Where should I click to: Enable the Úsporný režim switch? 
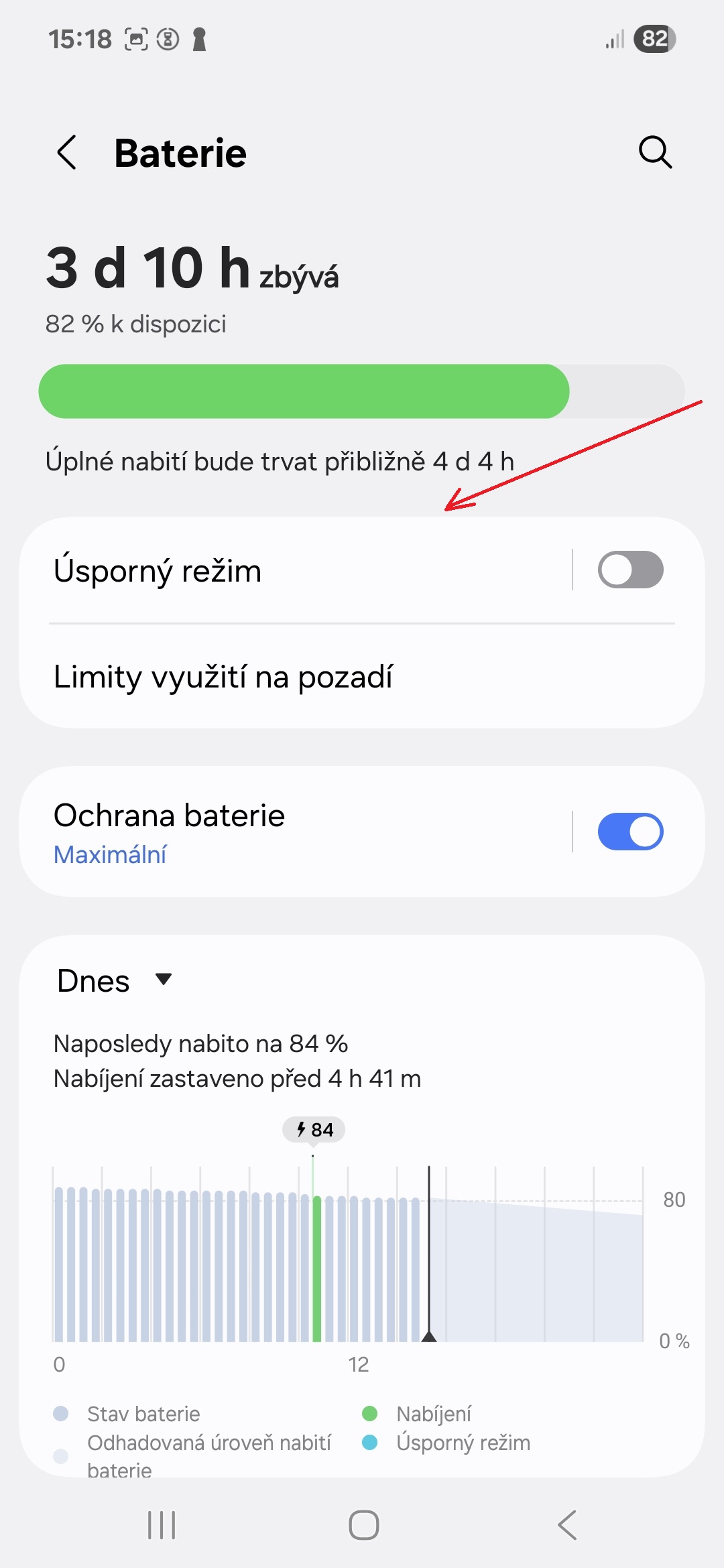point(630,570)
